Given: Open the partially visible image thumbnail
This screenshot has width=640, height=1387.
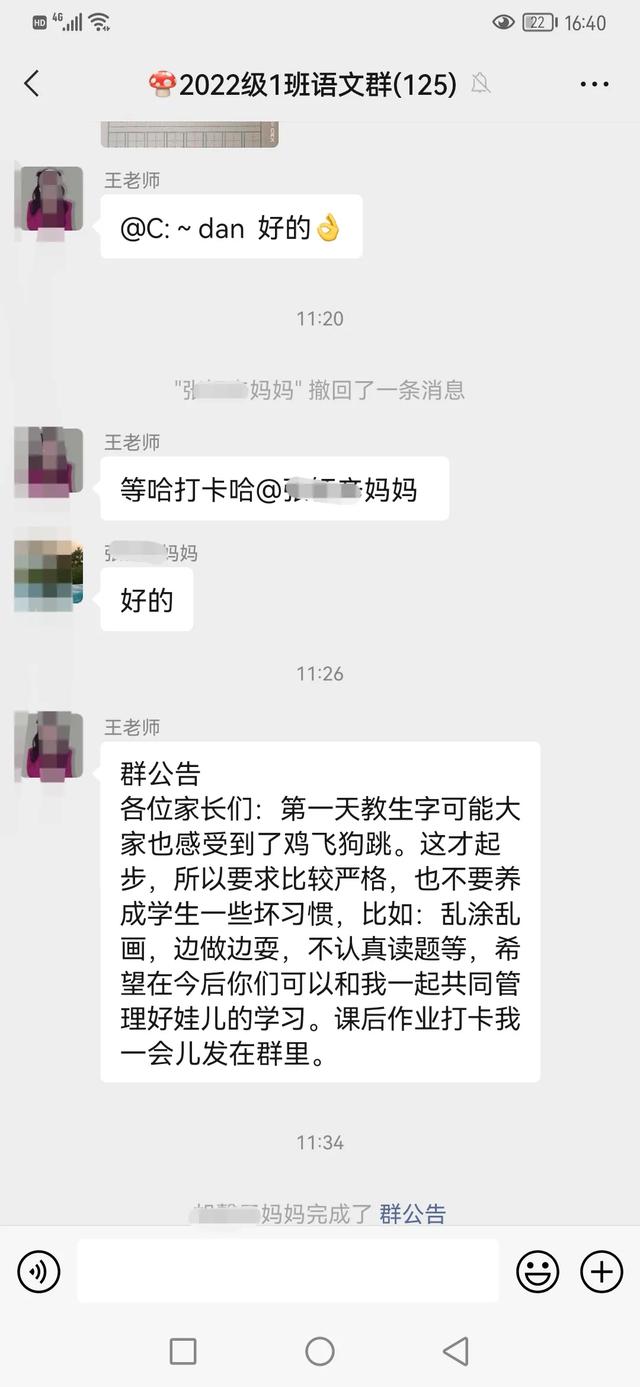Looking at the screenshot, I should point(190,134).
